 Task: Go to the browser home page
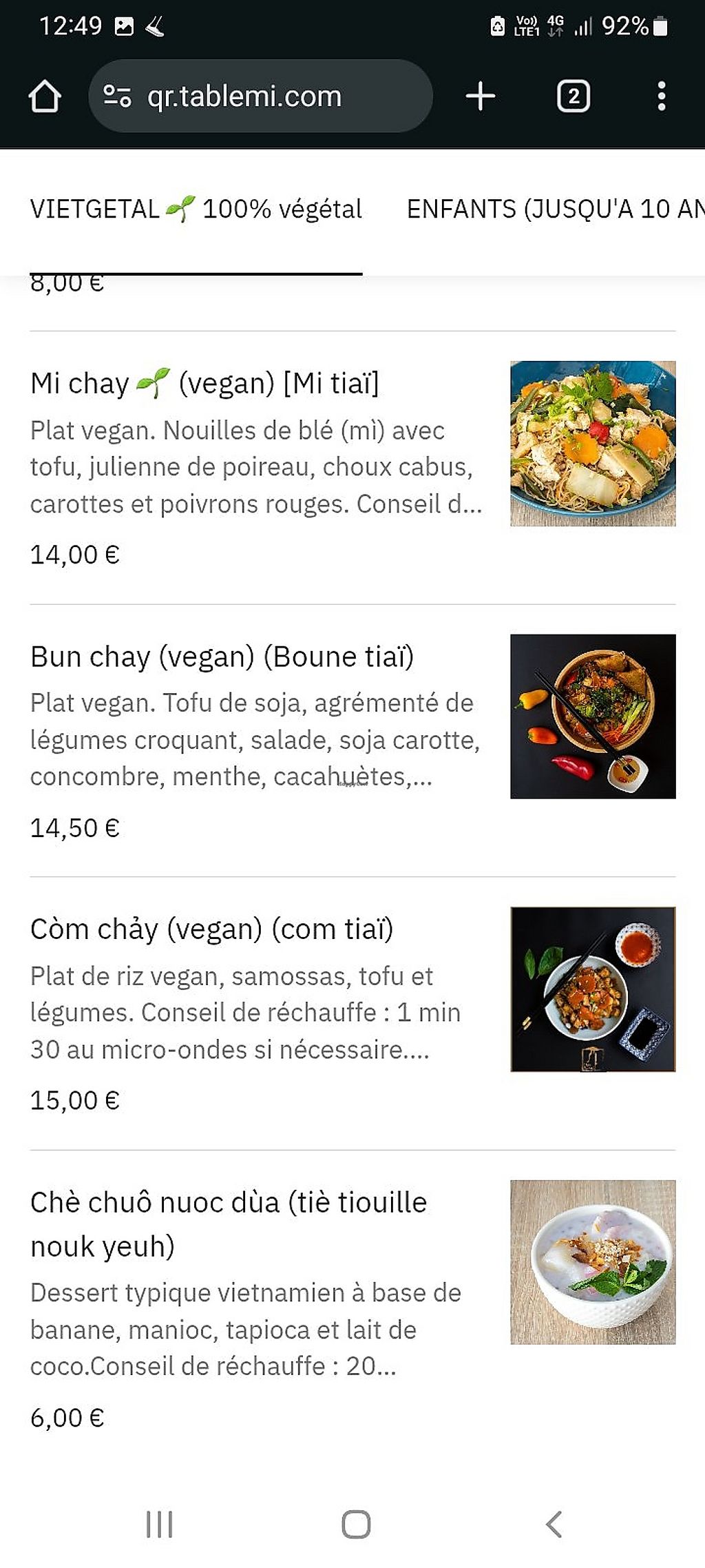coord(45,96)
